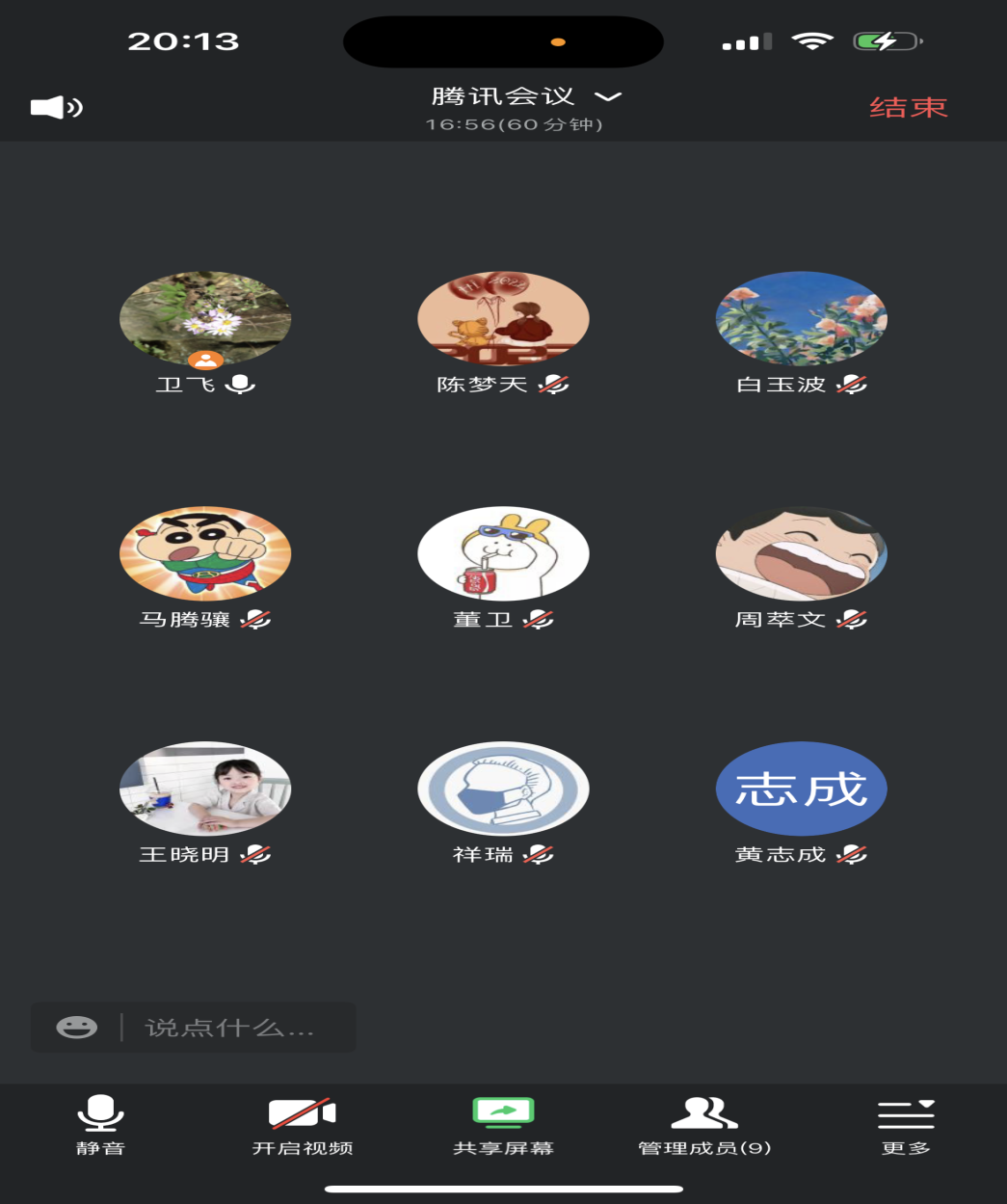Select participant 董卫's avatar
Image resolution: width=1007 pixels, height=1204 pixels.
(503, 553)
